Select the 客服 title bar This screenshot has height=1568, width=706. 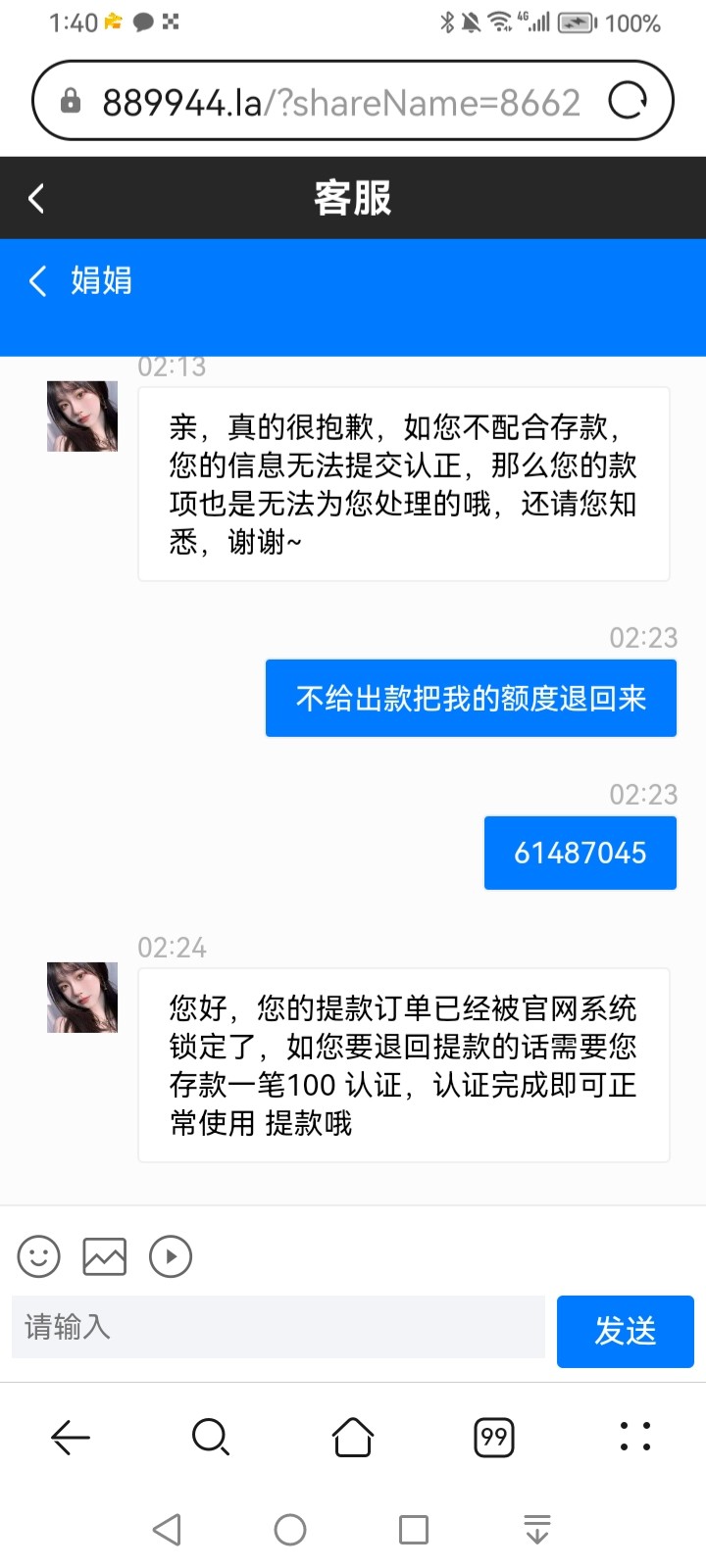tap(353, 197)
